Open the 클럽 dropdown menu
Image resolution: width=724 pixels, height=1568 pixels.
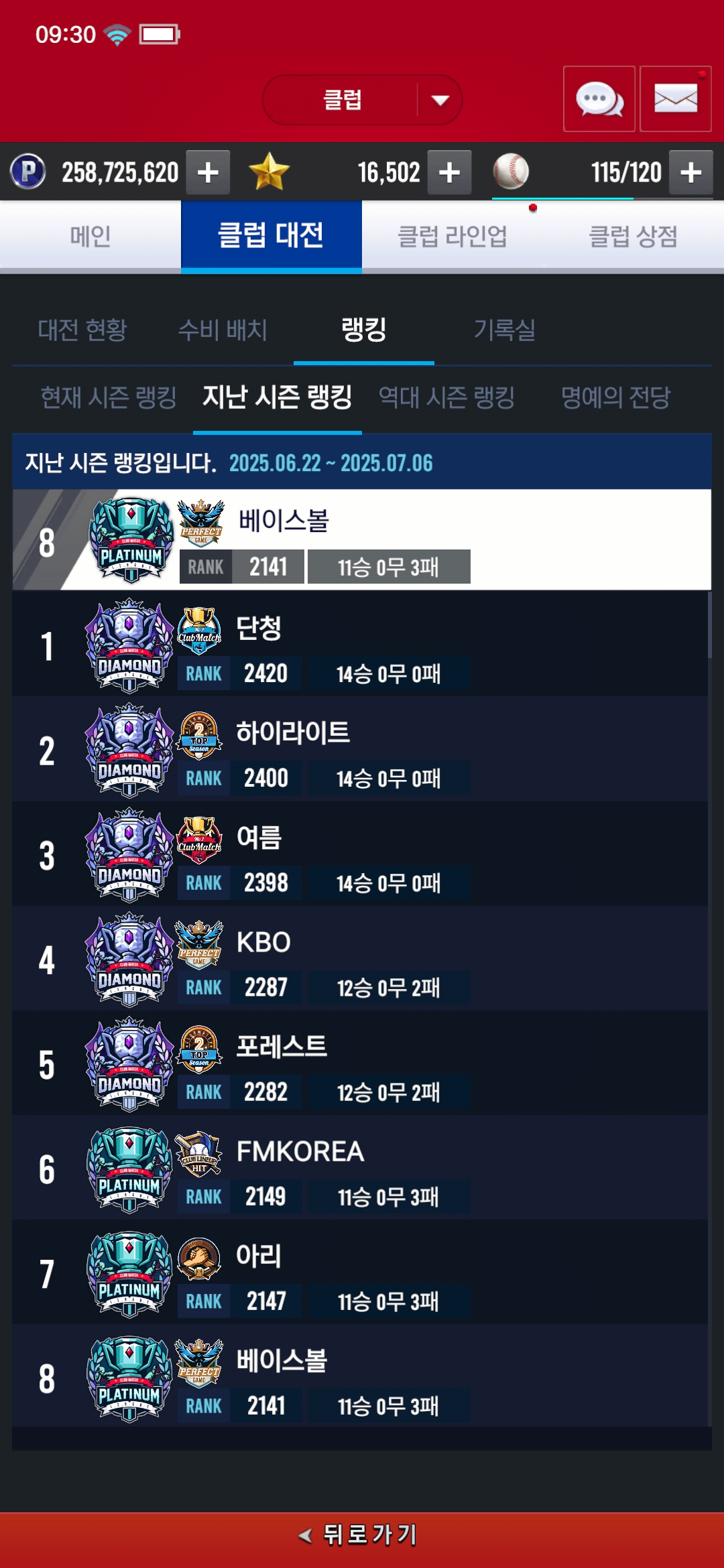[363, 100]
